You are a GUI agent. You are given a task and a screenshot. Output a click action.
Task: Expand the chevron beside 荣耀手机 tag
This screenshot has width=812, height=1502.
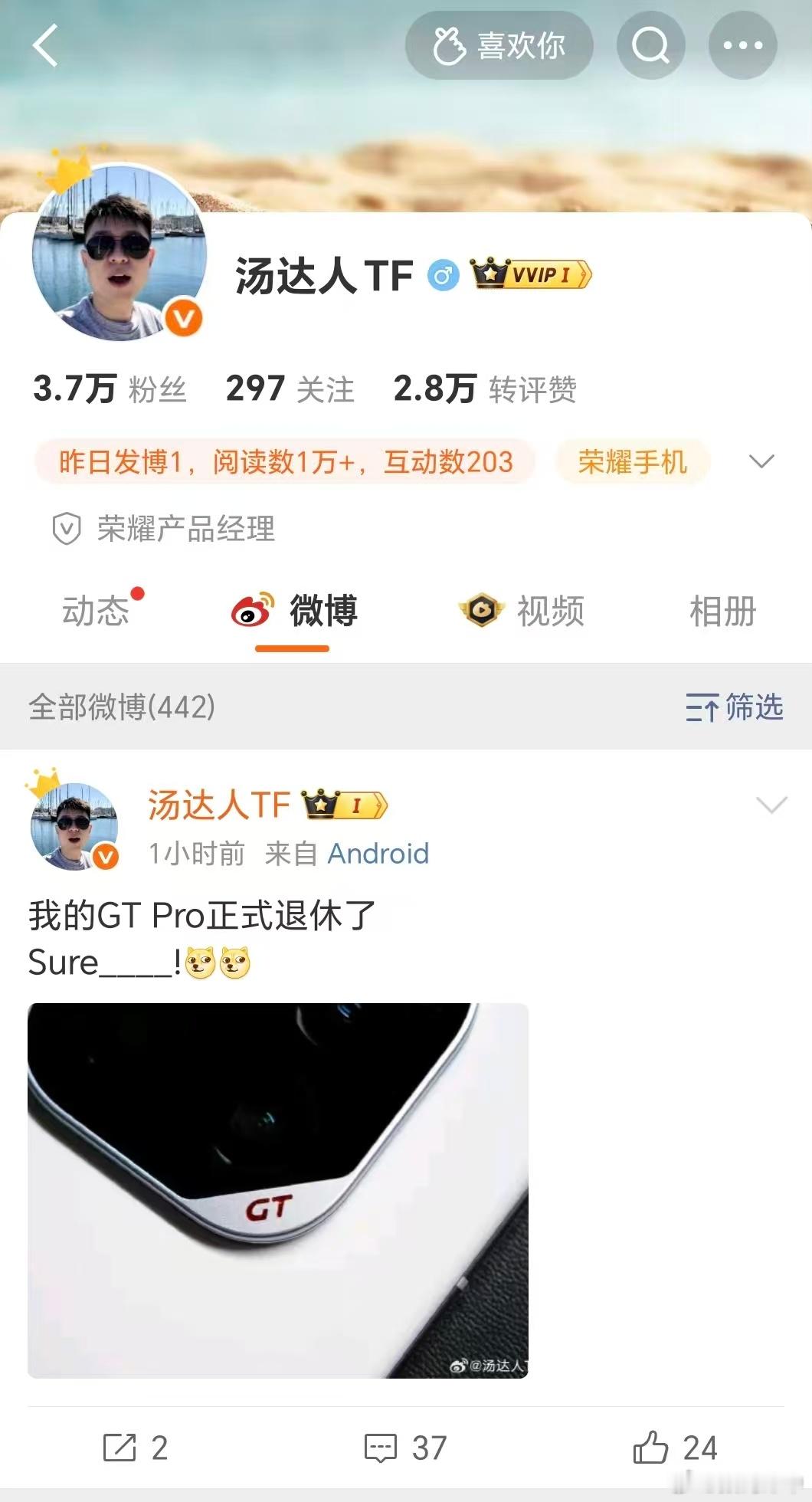(x=760, y=461)
